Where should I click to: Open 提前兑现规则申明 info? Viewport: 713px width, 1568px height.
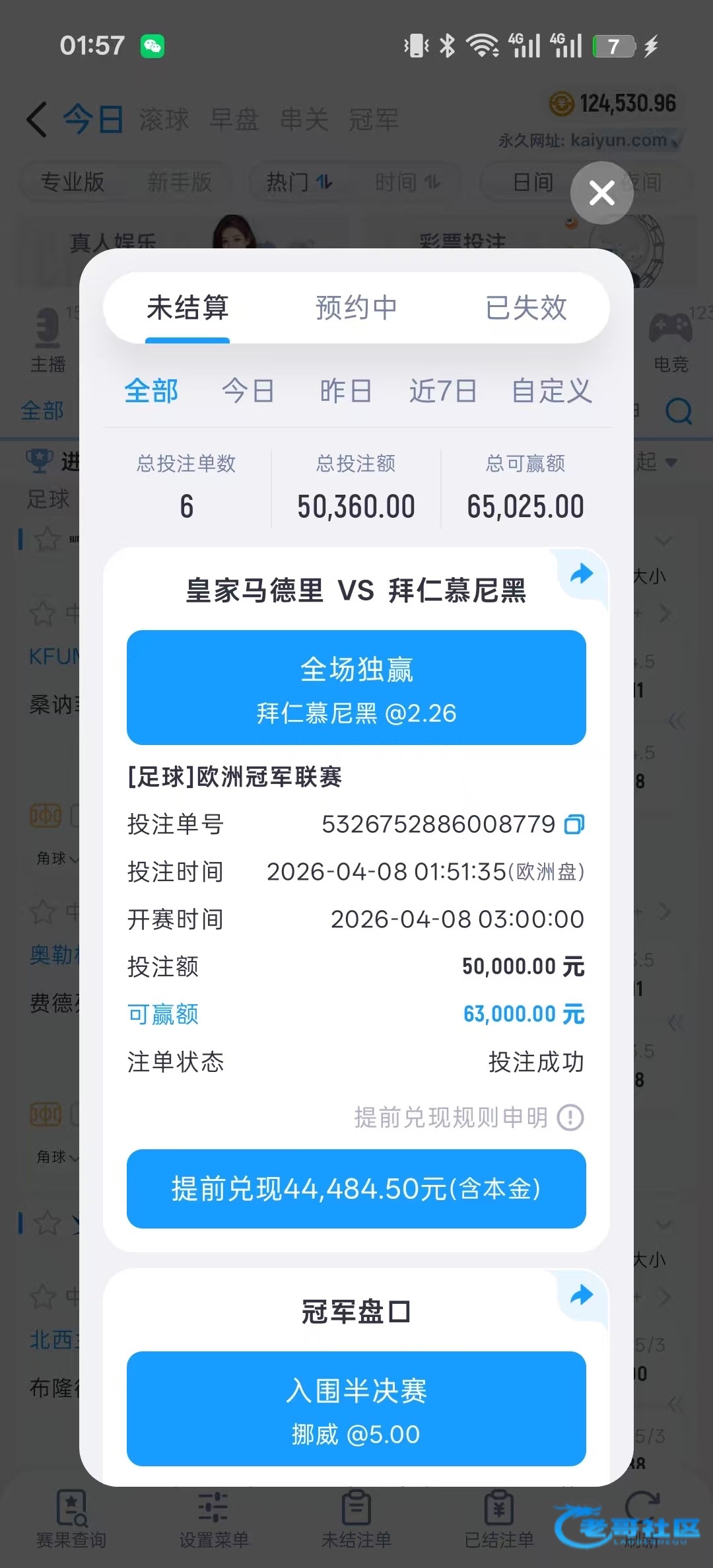[570, 1118]
